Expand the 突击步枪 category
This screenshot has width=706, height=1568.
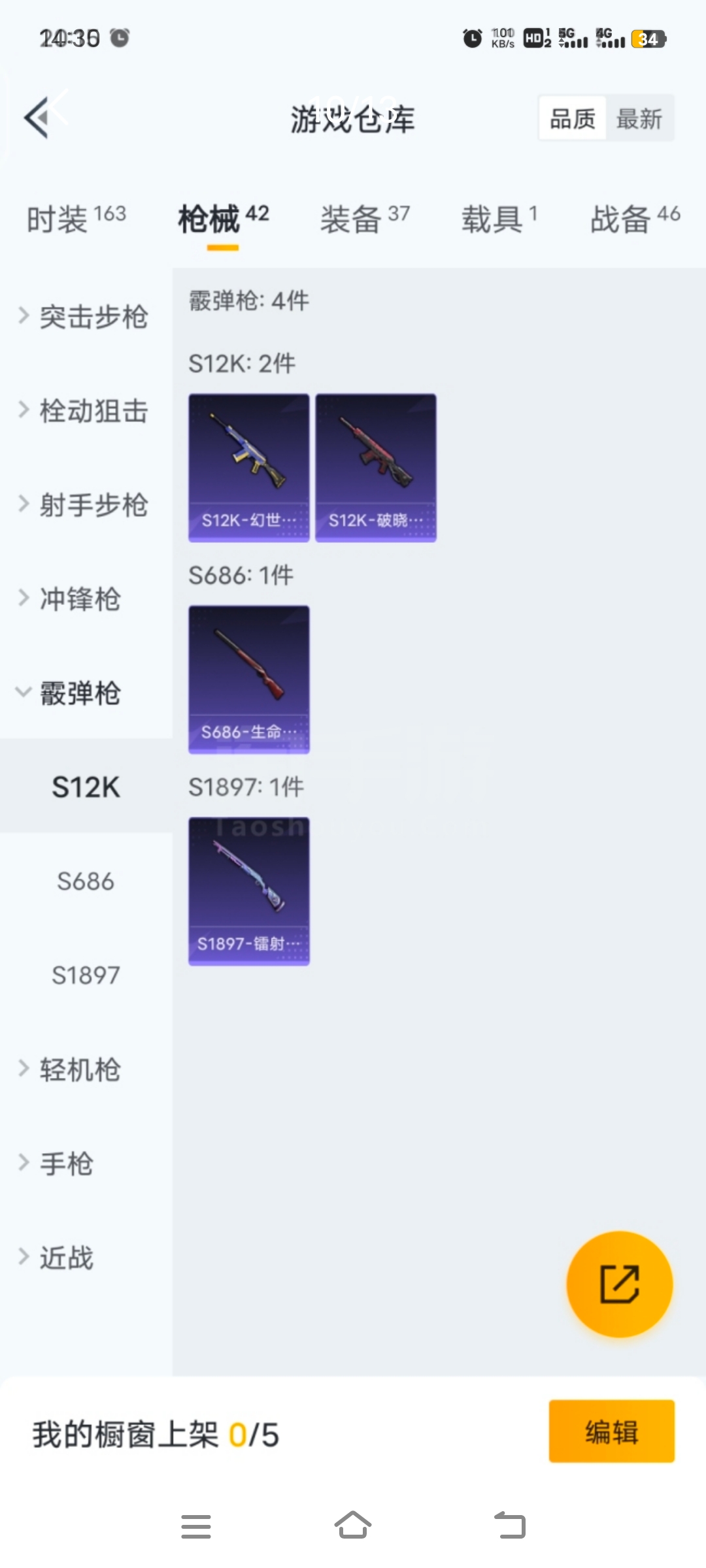click(x=85, y=317)
